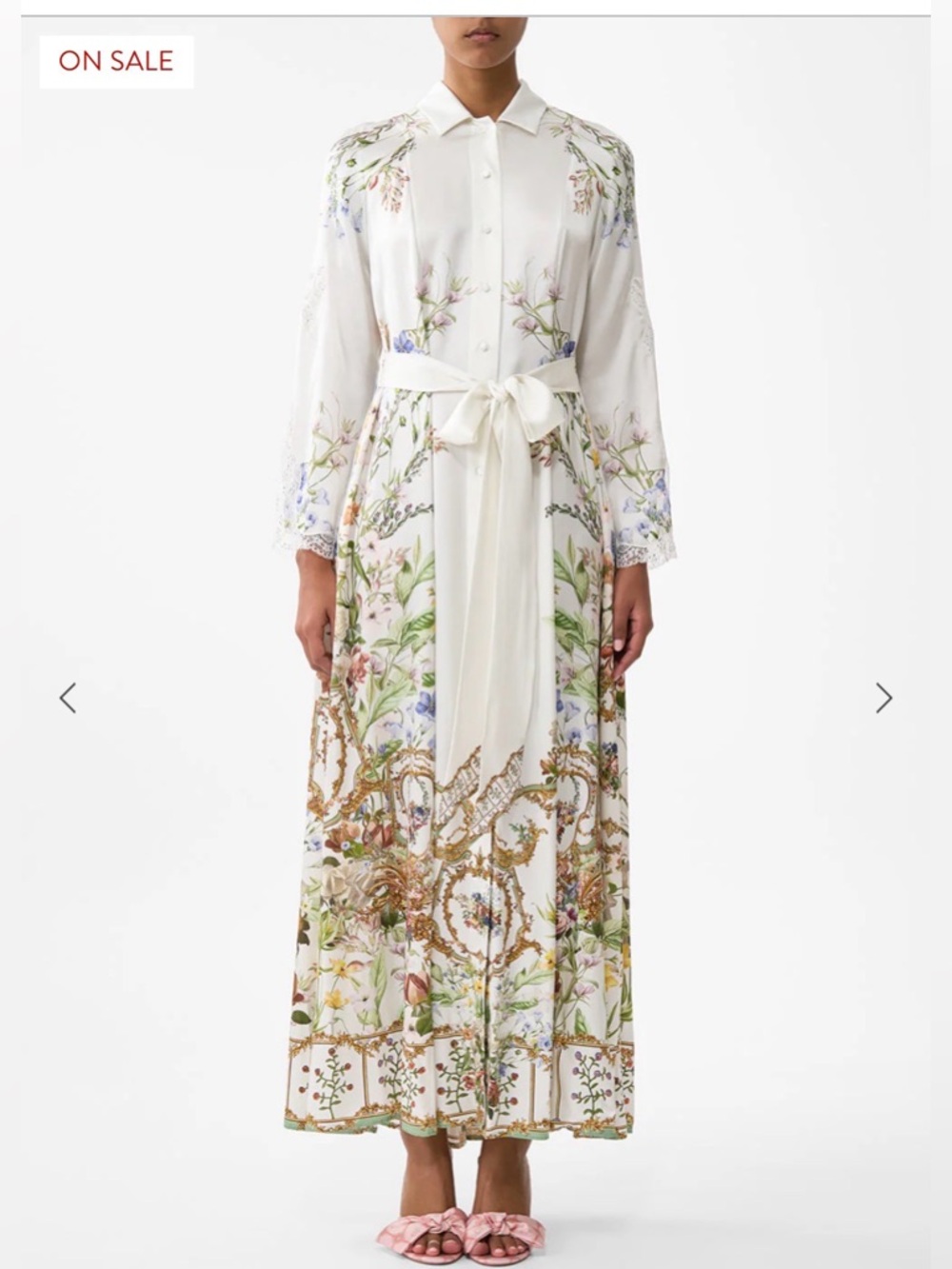Advance the product carousel with the right arrow
The image size is (952, 1269).
pyautogui.click(x=882, y=698)
